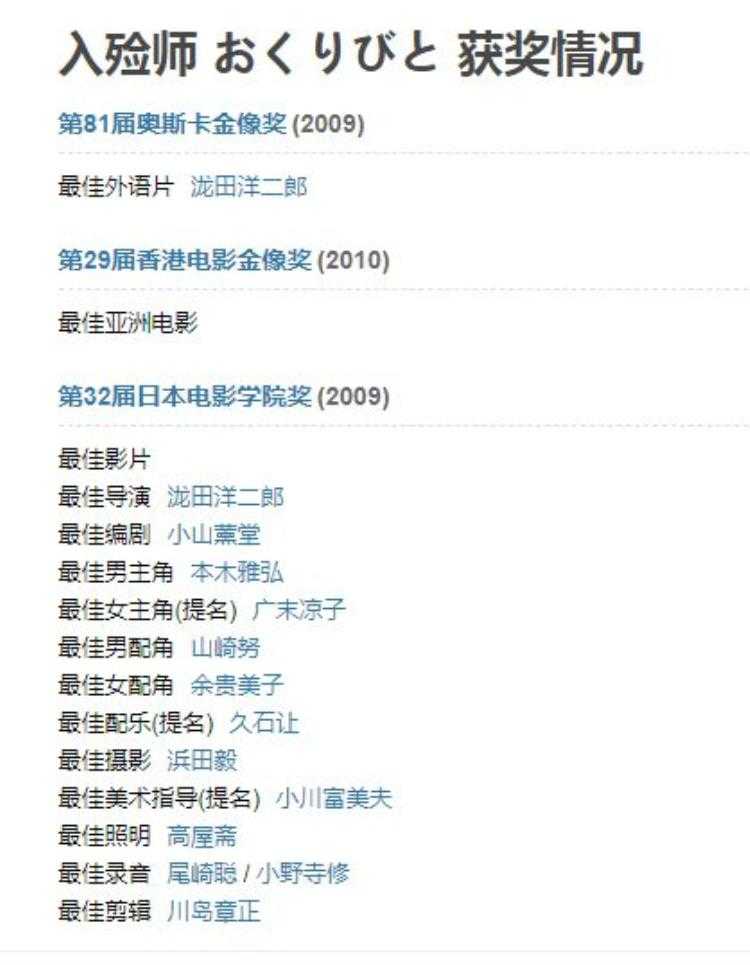The image size is (750, 965).
Task: Open the 第32届日本电影学院奖 link
Action: (x=186, y=396)
